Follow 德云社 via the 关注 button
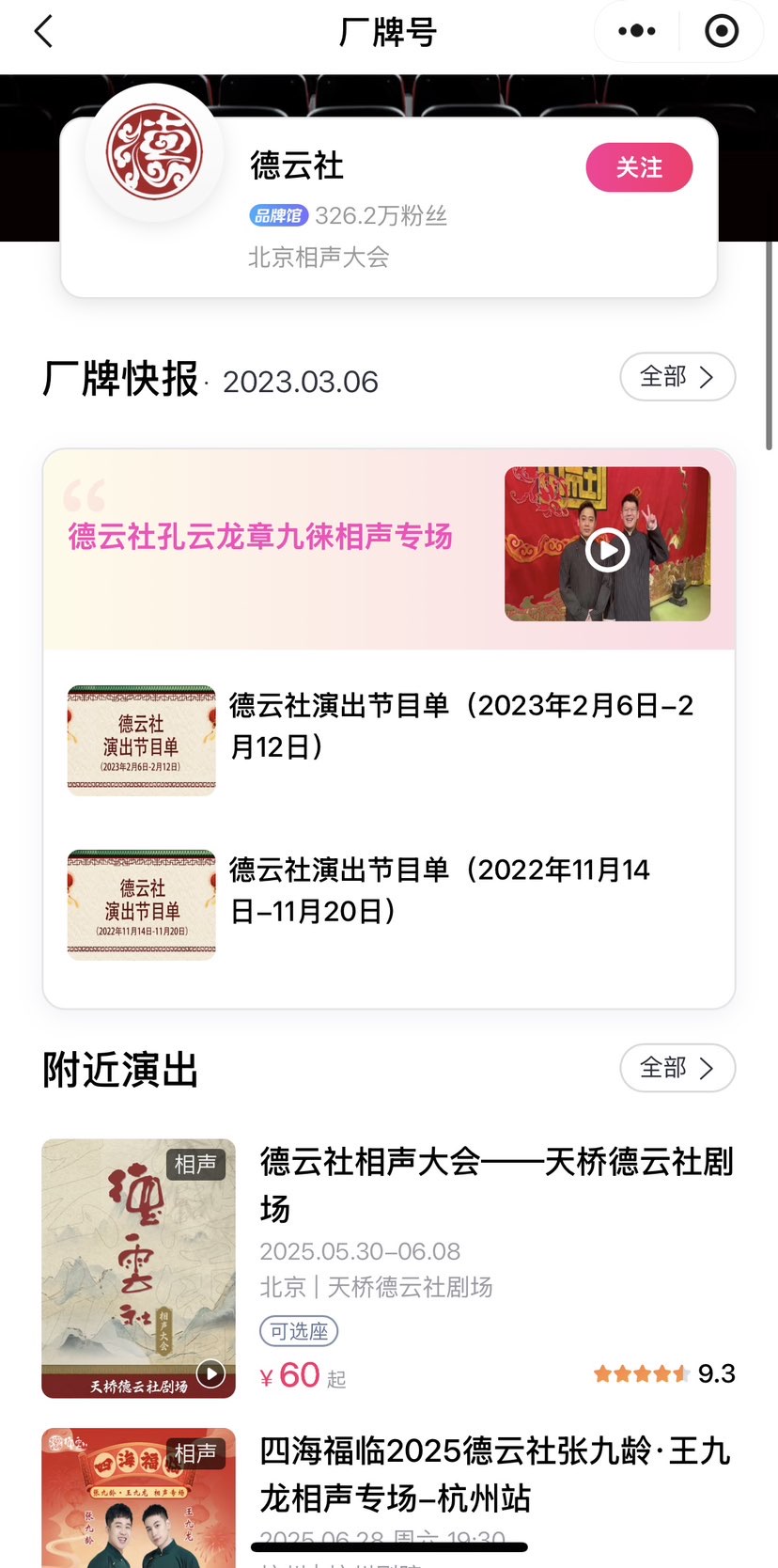This screenshot has height=1568, width=778. [x=639, y=166]
